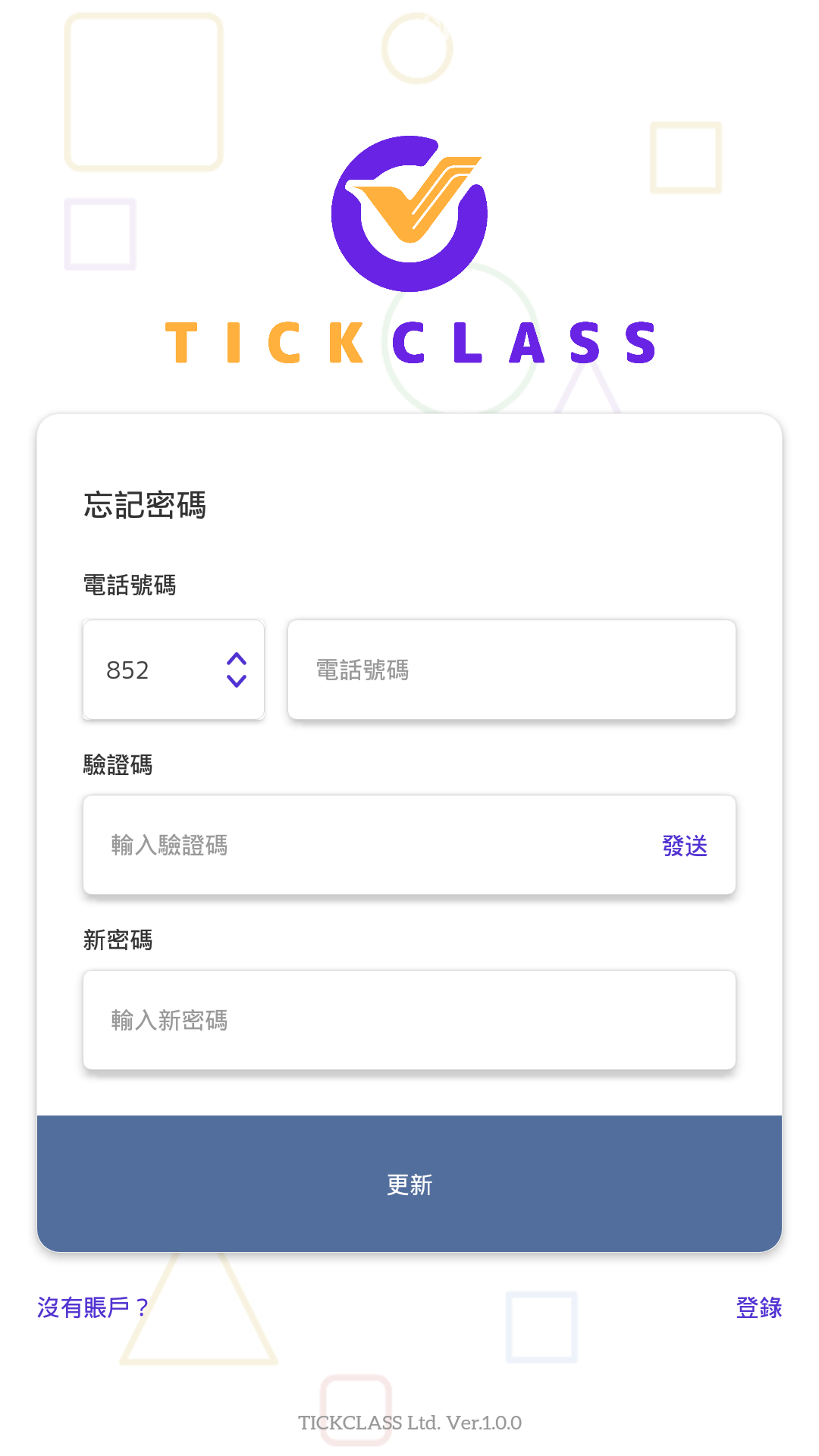Open the 沒有賬戶？ sign-up link
The width and height of the screenshot is (819, 1456).
pos(93,1307)
